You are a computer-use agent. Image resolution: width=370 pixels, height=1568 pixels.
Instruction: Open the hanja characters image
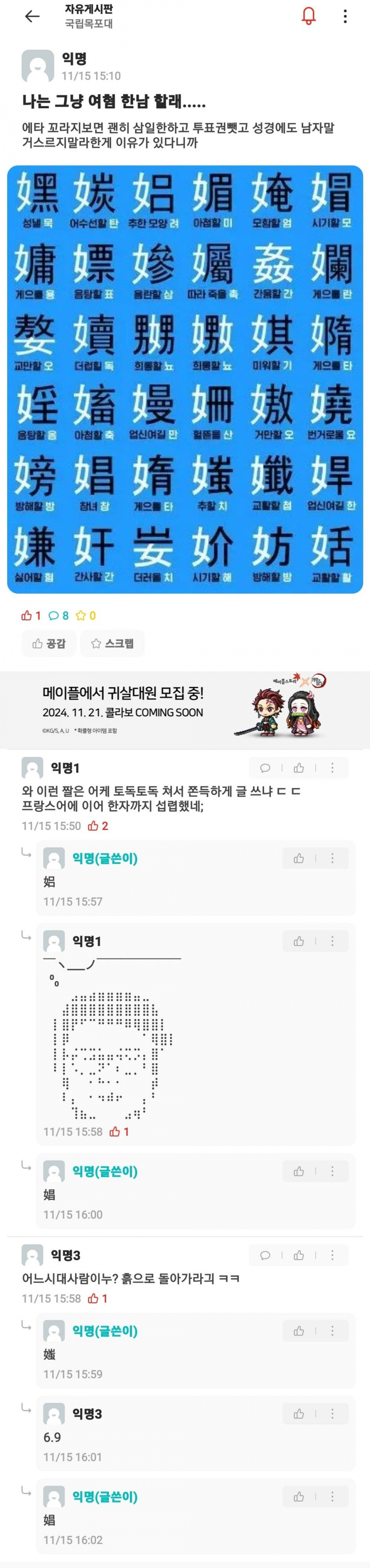tap(185, 379)
